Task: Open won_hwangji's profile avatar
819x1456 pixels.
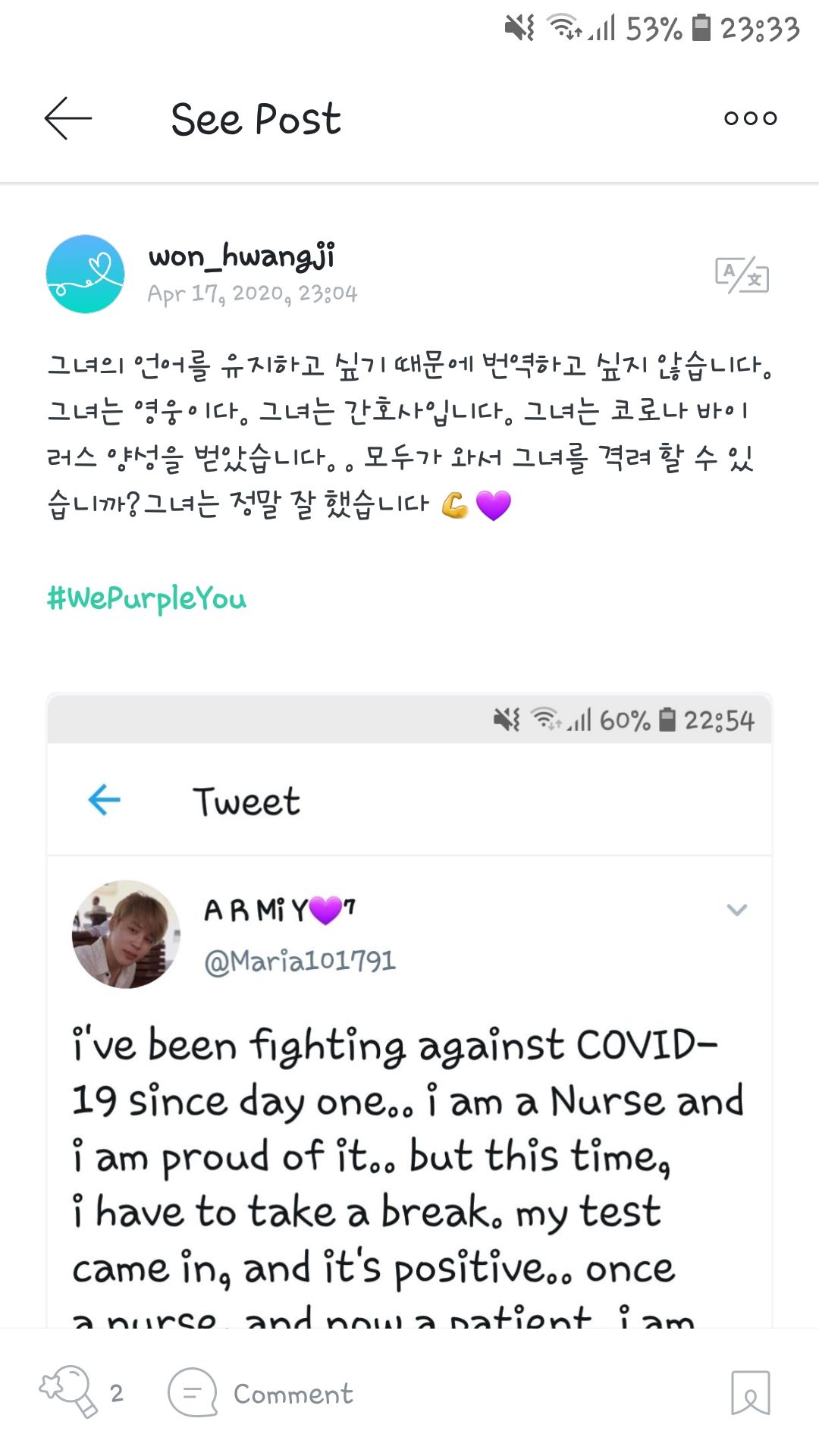Action: 85,274
